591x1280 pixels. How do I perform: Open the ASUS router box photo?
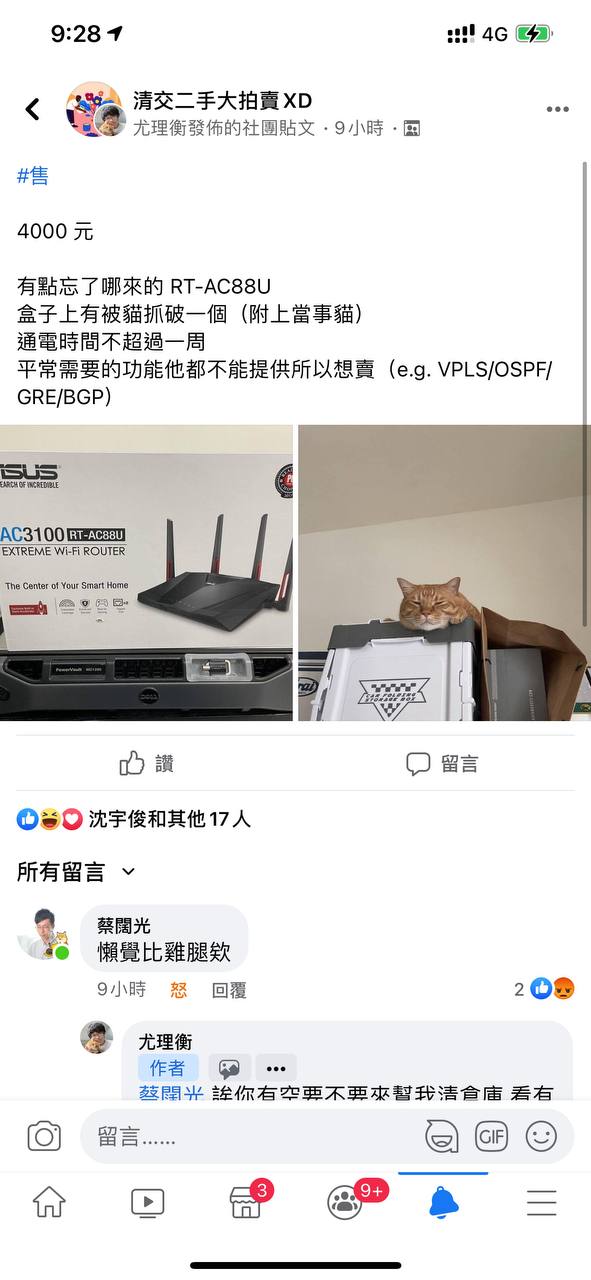[x=146, y=573]
